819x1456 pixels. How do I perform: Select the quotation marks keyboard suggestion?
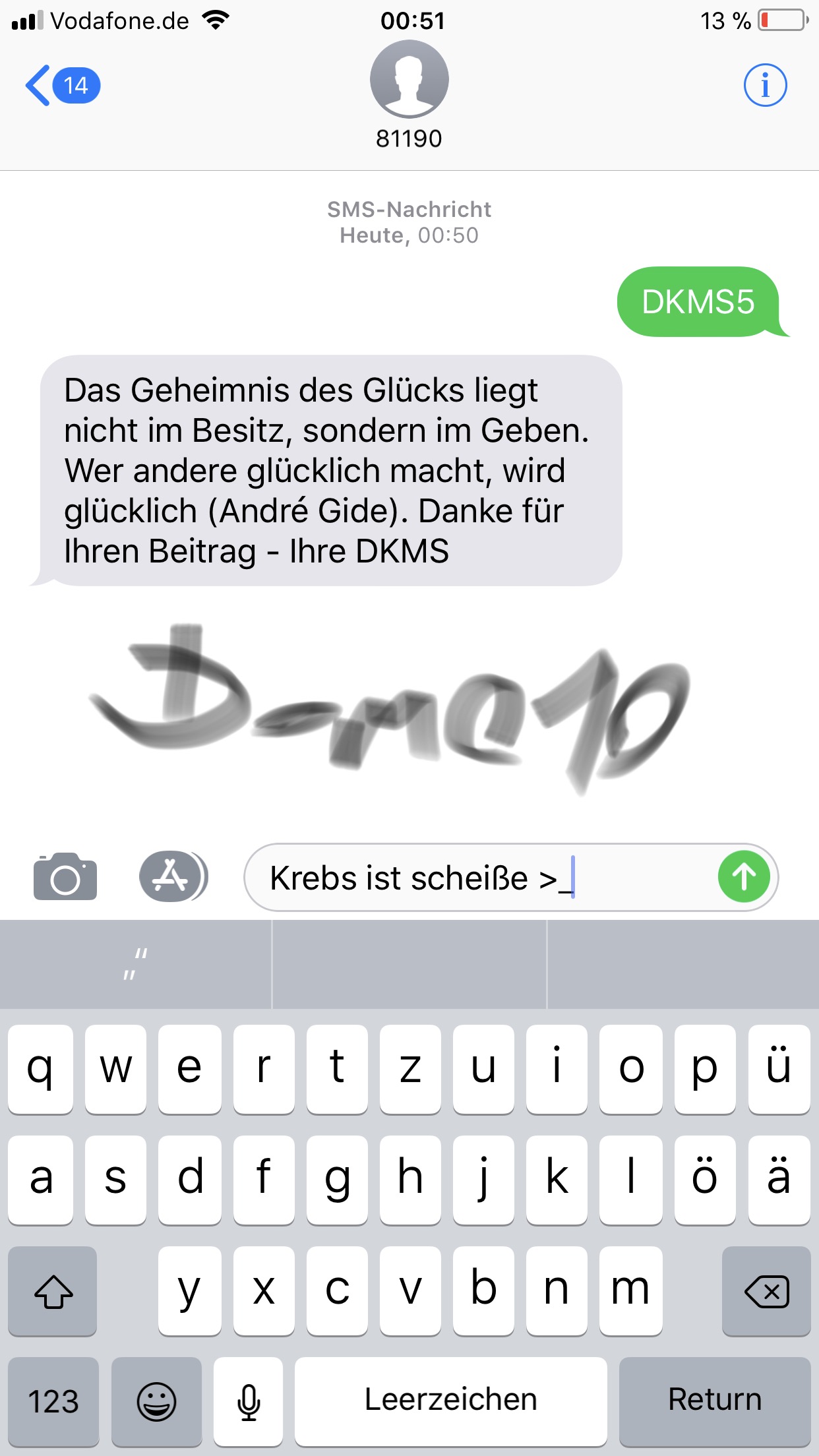pos(136,964)
